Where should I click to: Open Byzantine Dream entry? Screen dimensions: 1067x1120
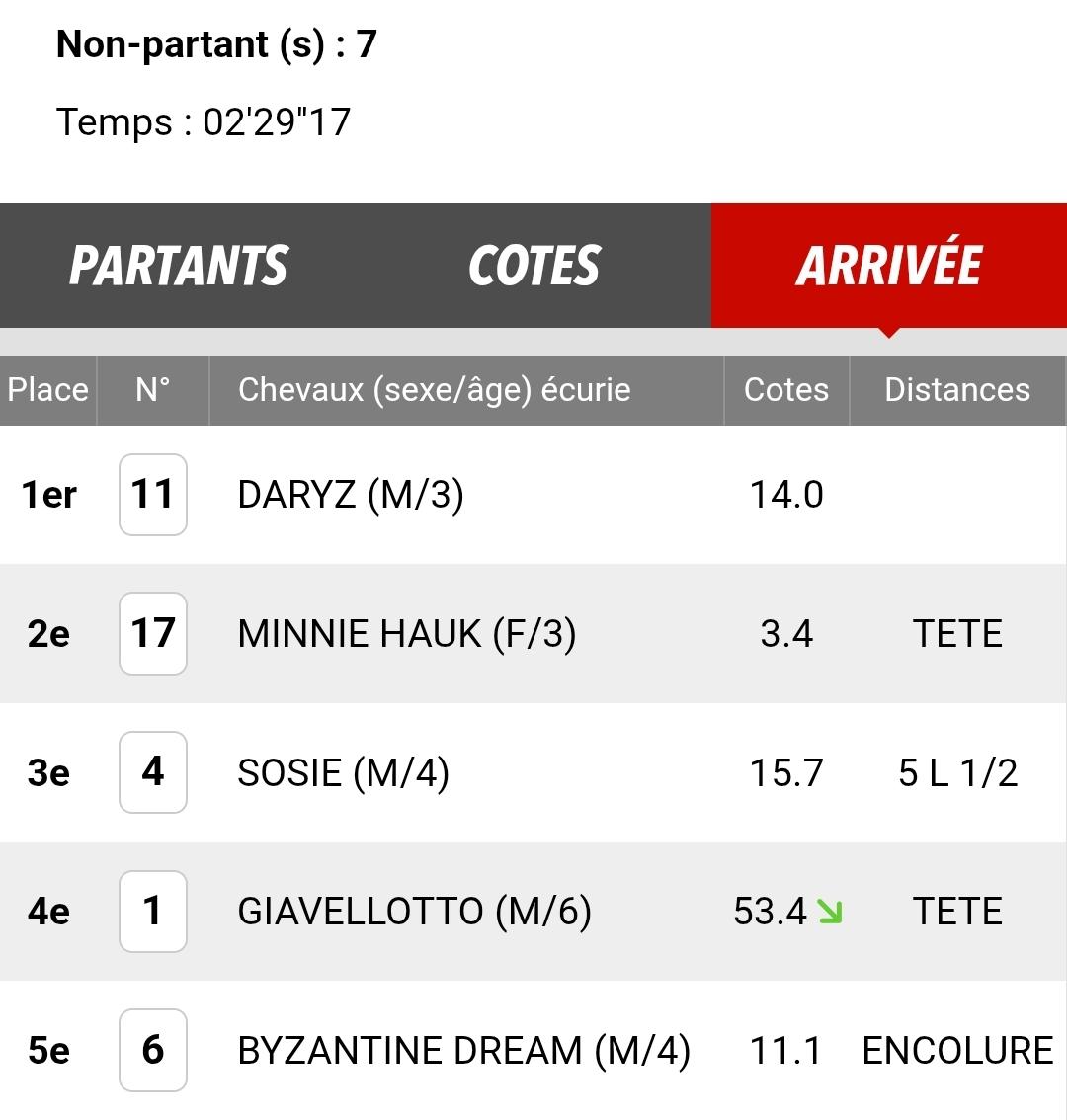pyautogui.click(x=463, y=1050)
